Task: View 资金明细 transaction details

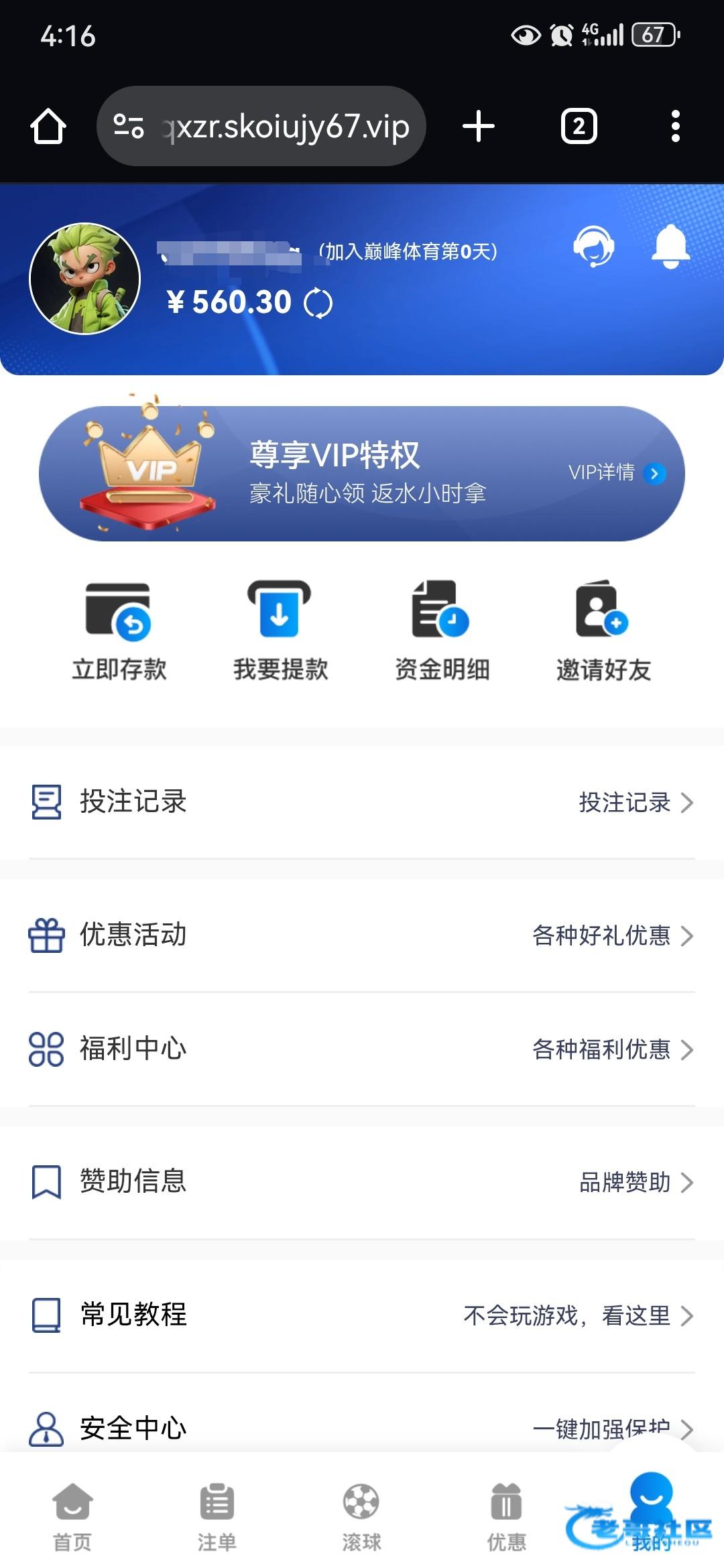Action: (442, 630)
